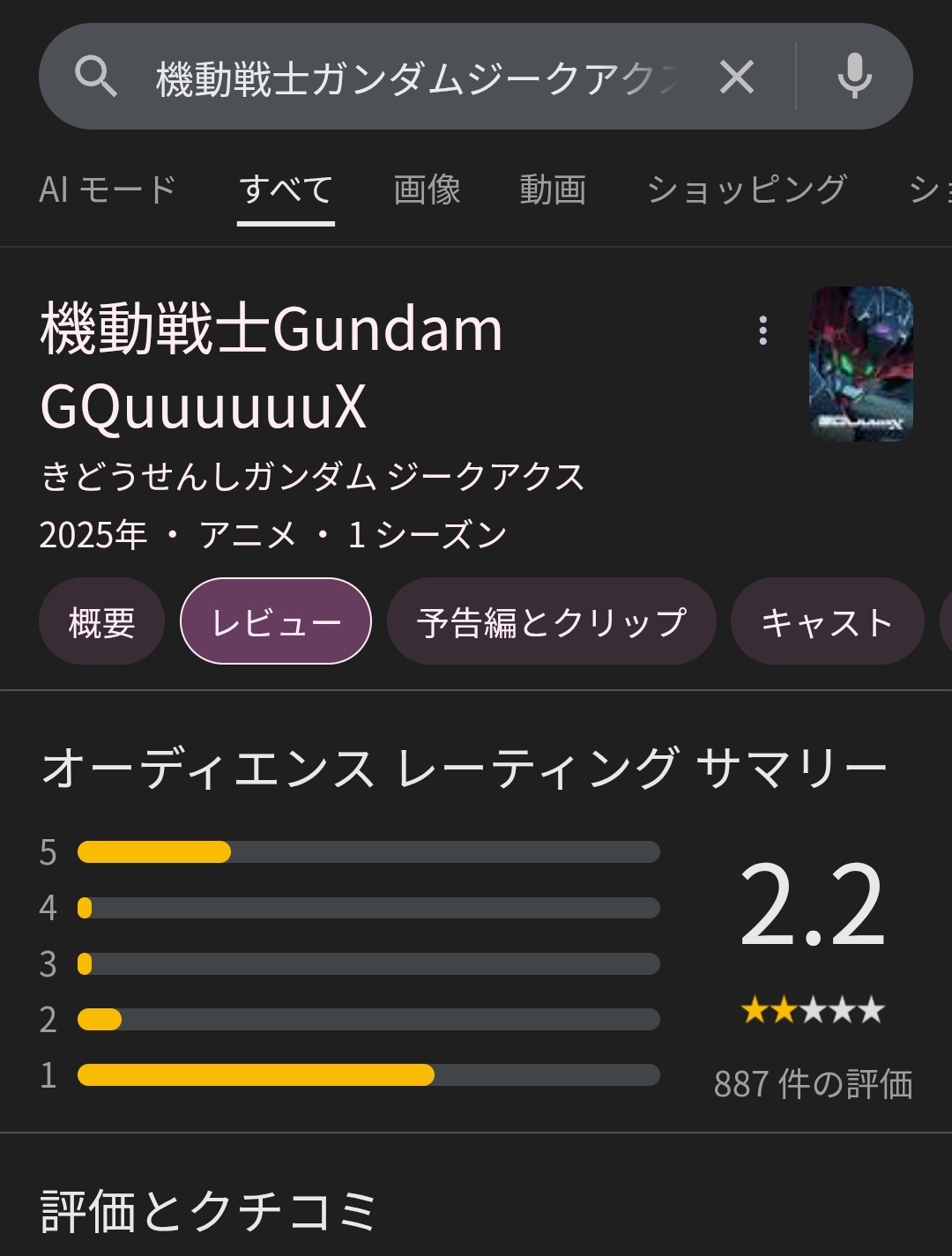This screenshot has height=1256, width=952.
Task: Clear the search query text
Action: click(x=737, y=77)
